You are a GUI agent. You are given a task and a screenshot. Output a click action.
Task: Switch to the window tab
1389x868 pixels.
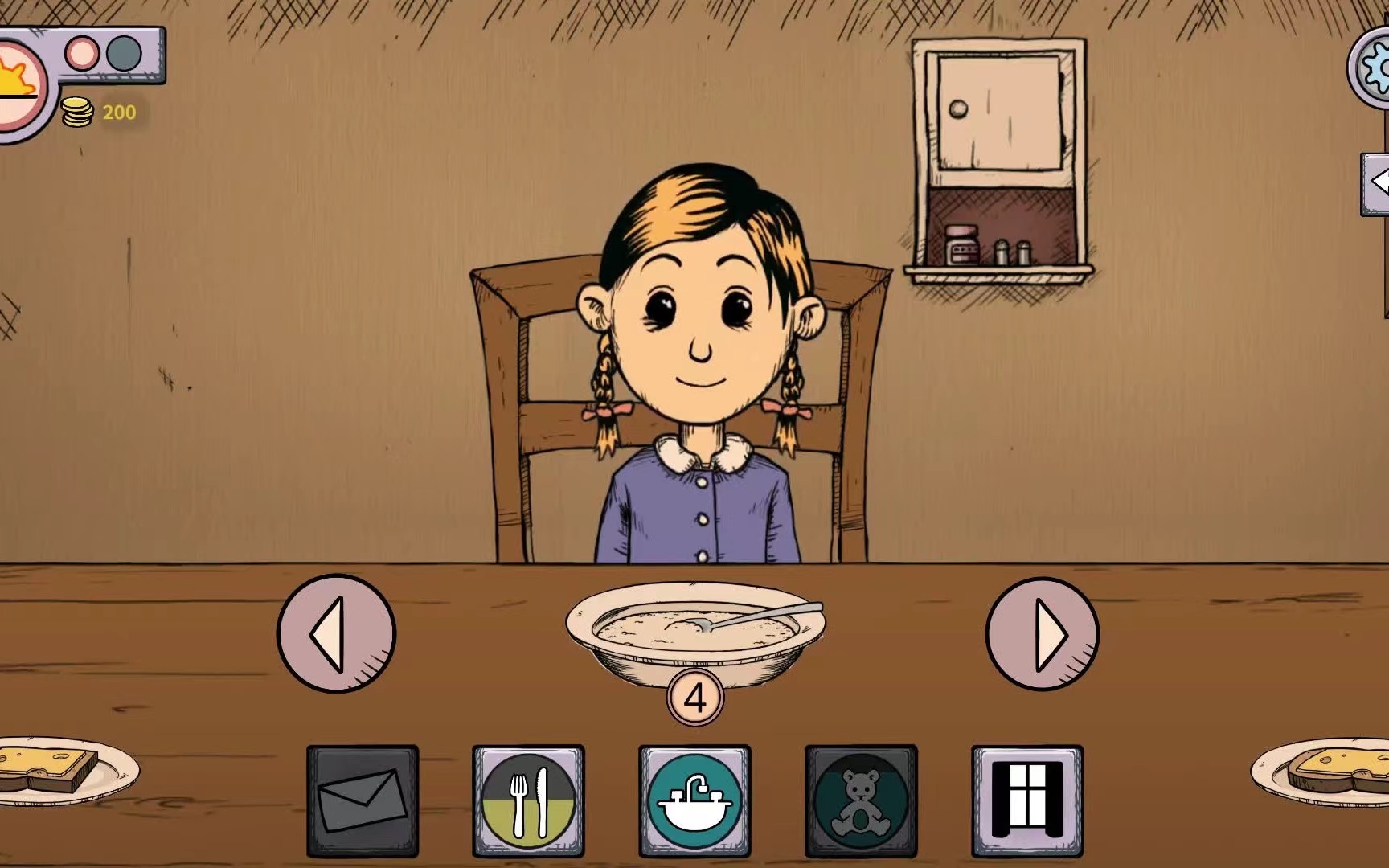[x=1026, y=800]
